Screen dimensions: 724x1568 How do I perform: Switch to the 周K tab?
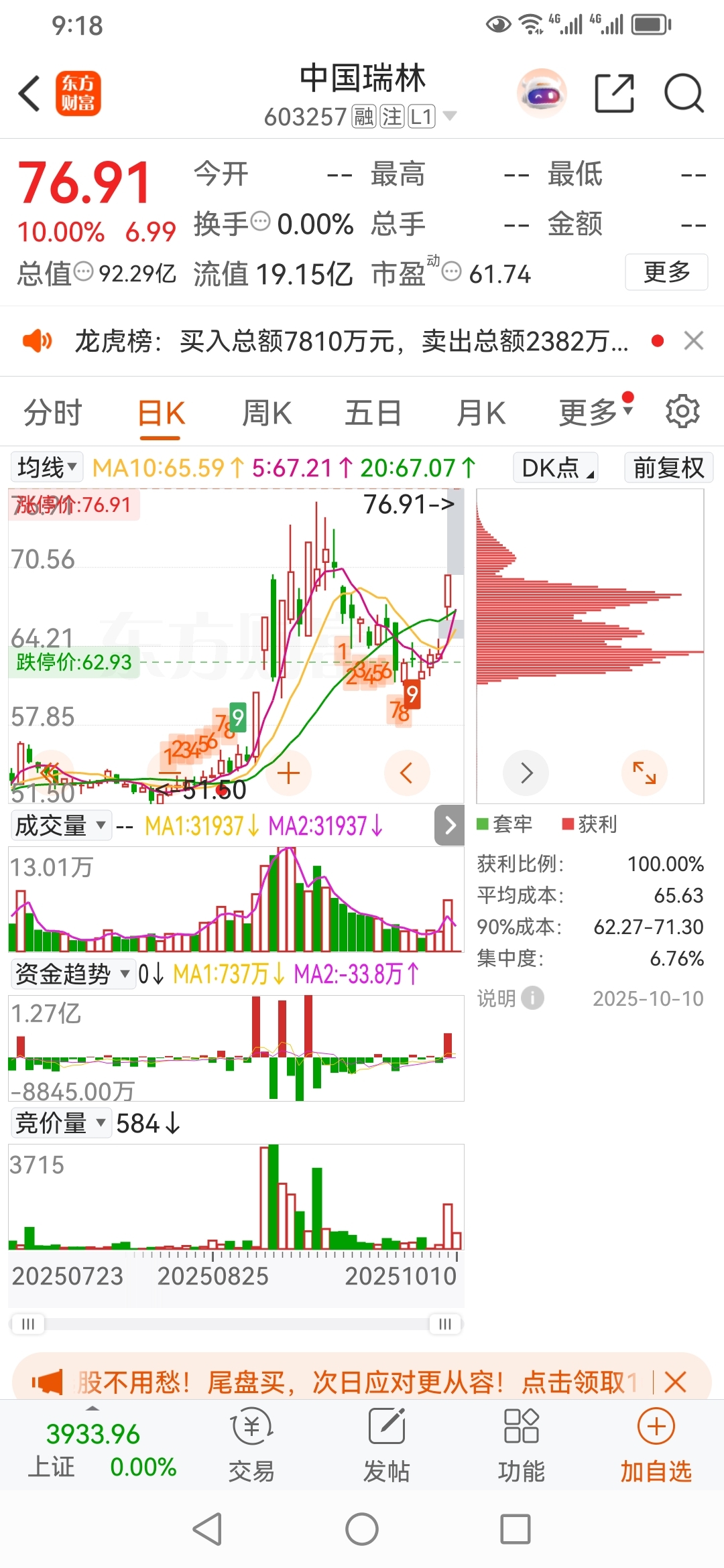[x=267, y=412]
